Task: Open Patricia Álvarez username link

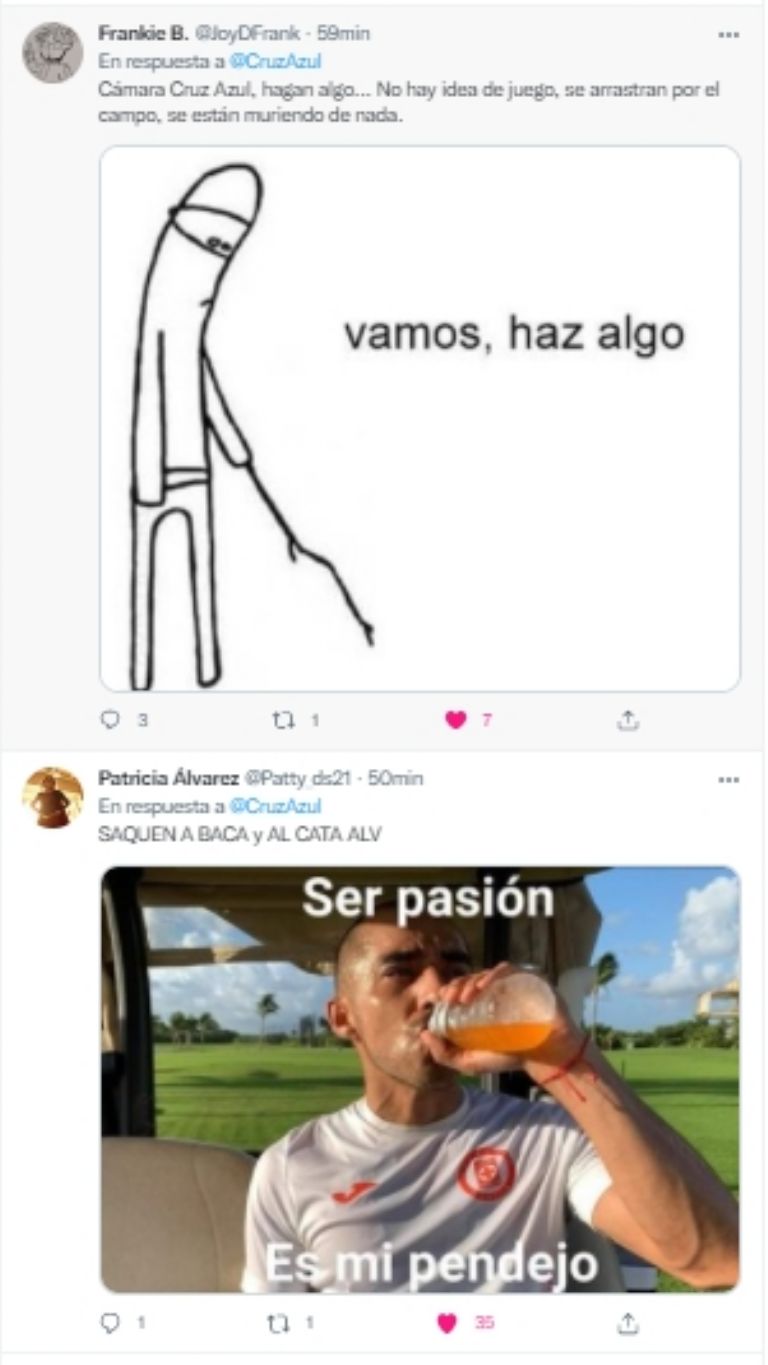Action: tap(168, 778)
